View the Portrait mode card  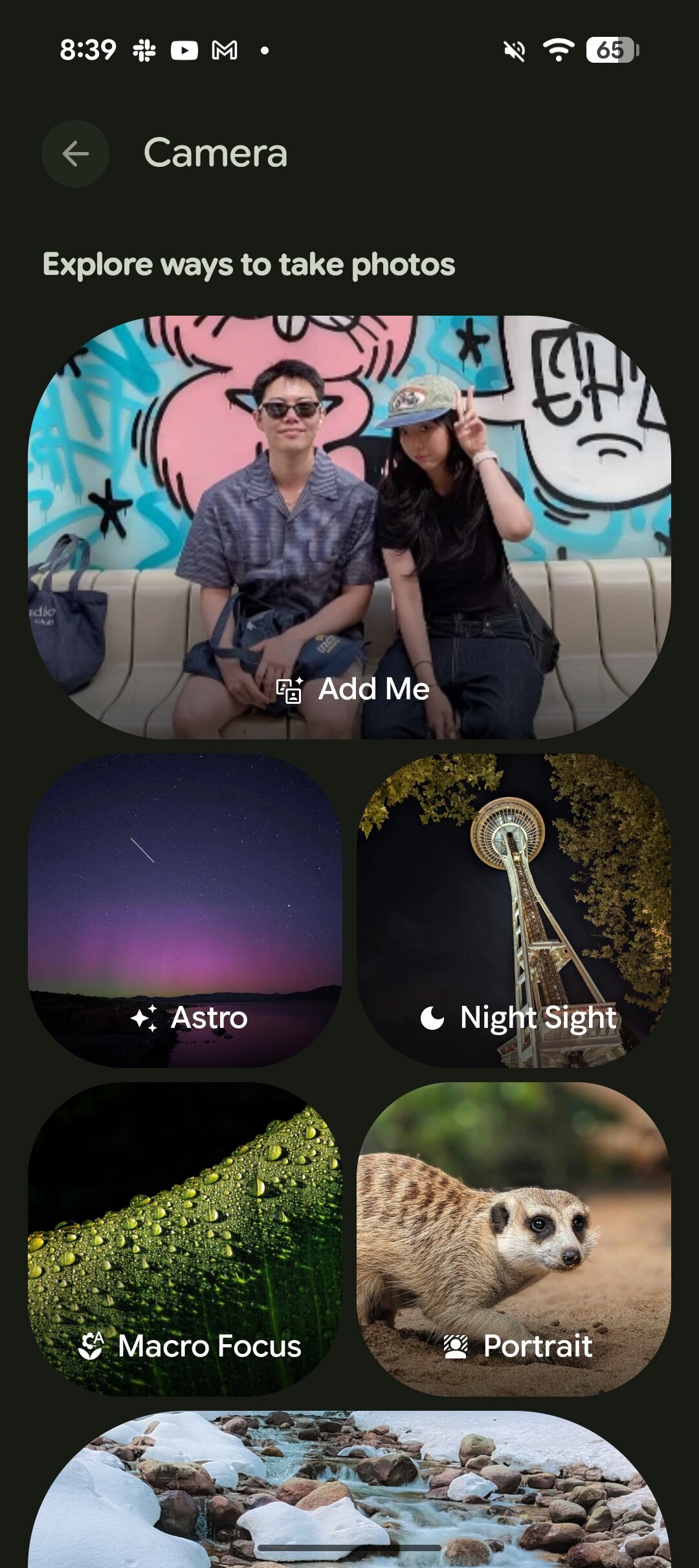tap(514, 1239)
